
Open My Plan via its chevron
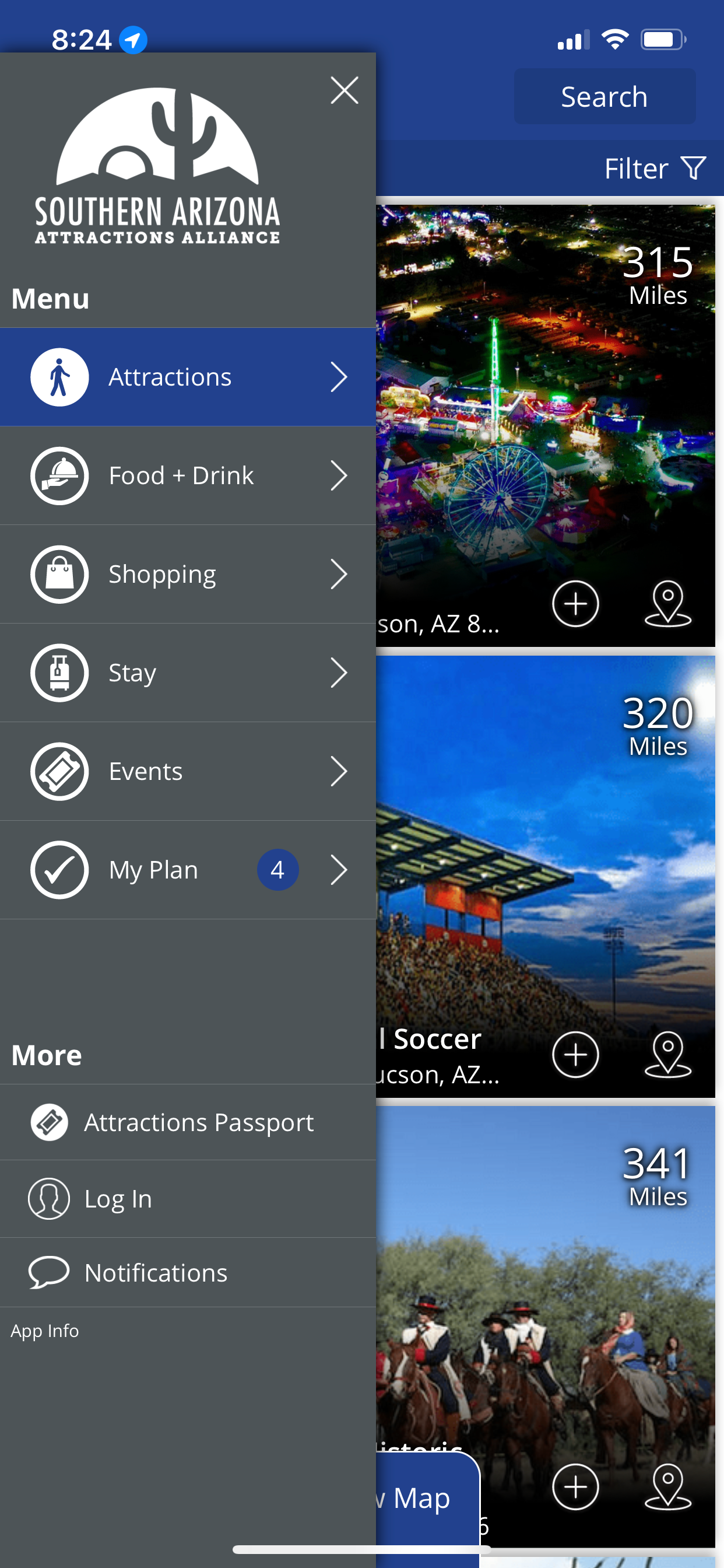339,870
